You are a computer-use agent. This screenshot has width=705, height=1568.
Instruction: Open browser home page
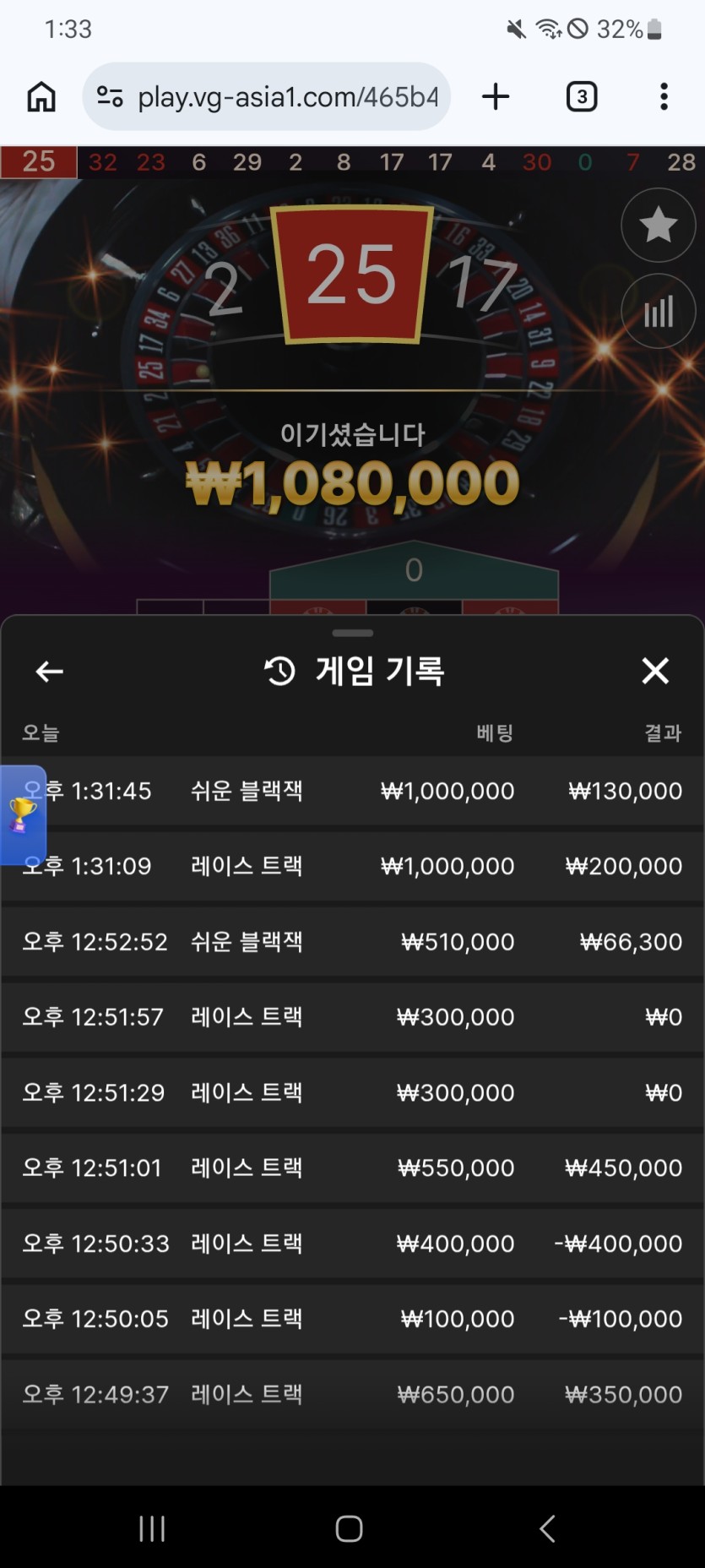[41, 97]
